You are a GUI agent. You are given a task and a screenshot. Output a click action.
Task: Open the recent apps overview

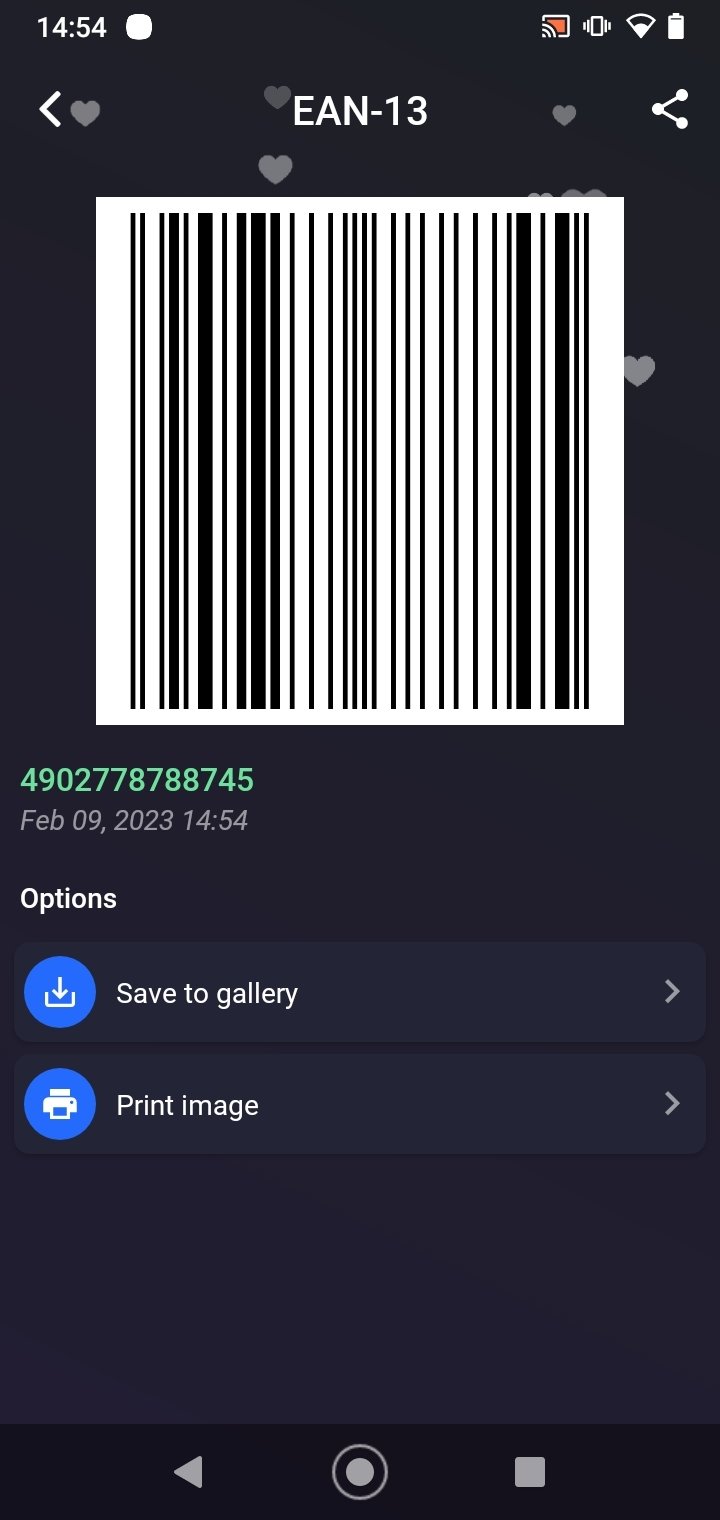529,1471
